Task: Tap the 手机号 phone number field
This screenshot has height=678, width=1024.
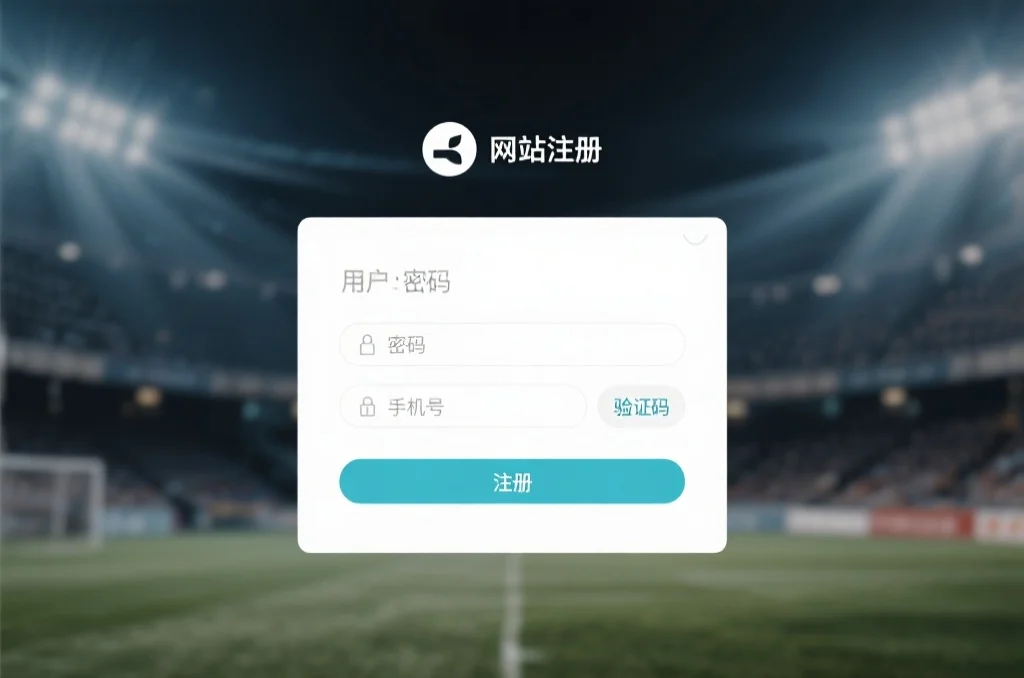Action: tap(463, 407)
